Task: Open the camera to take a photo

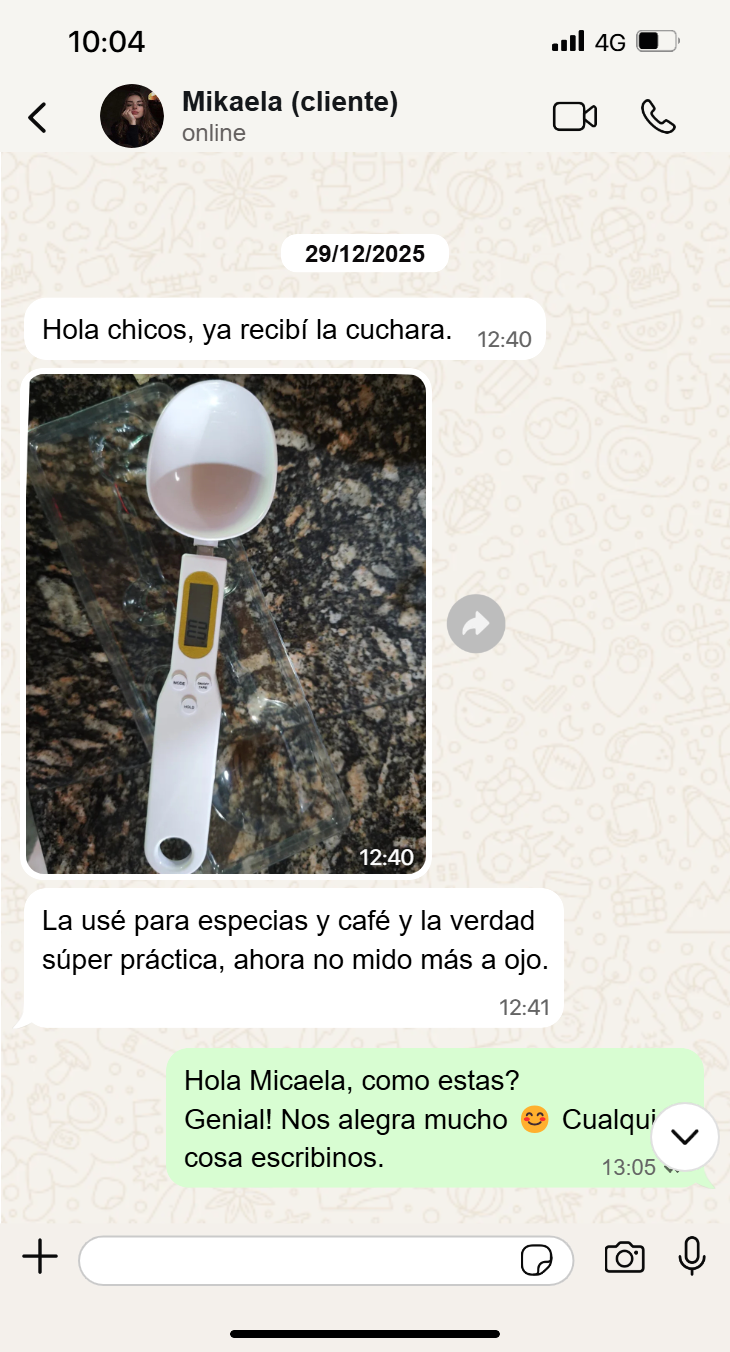Action: (x=624, y=1258)
